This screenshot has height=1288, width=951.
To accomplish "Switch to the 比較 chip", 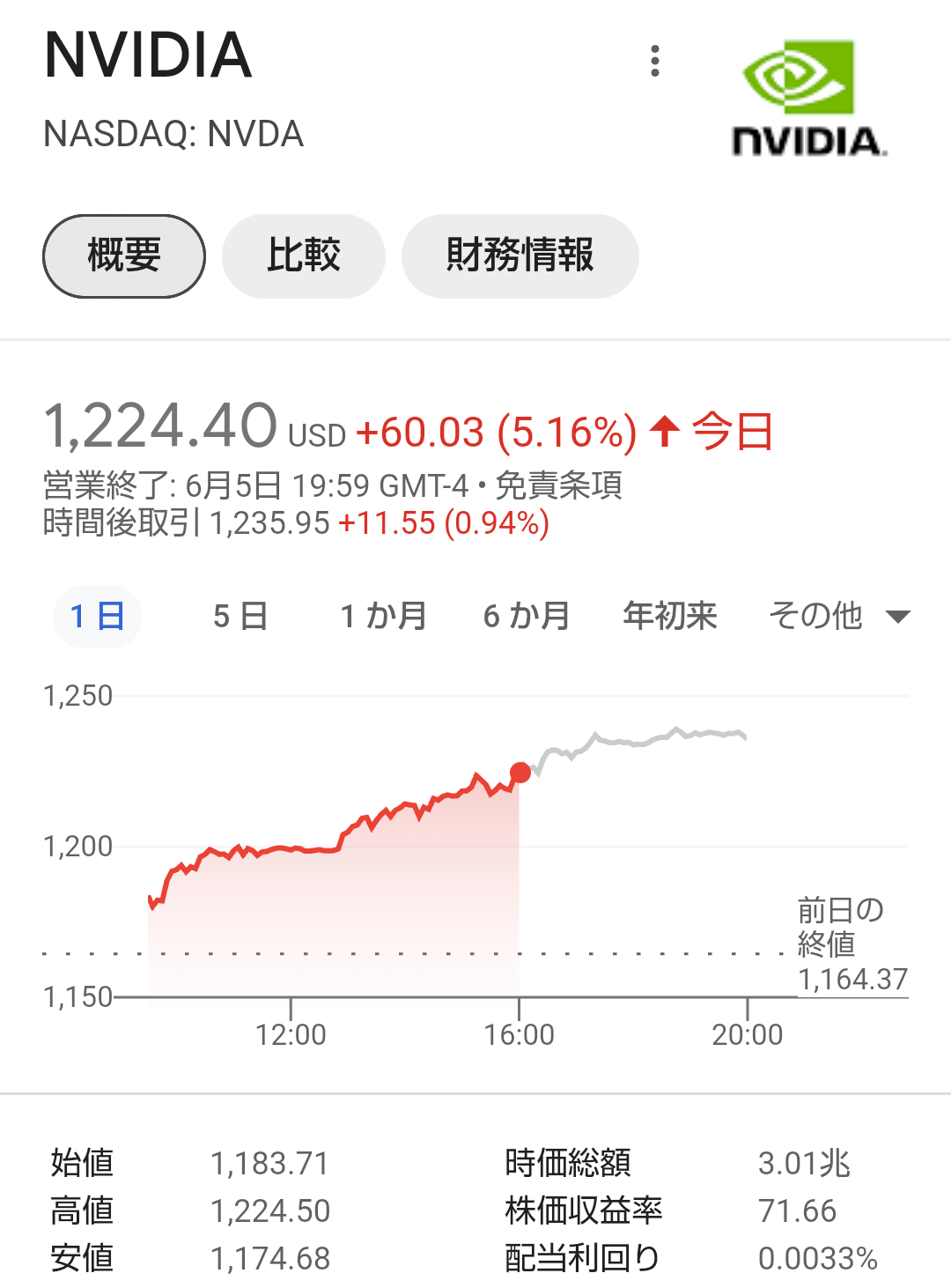I will point(304,256).
